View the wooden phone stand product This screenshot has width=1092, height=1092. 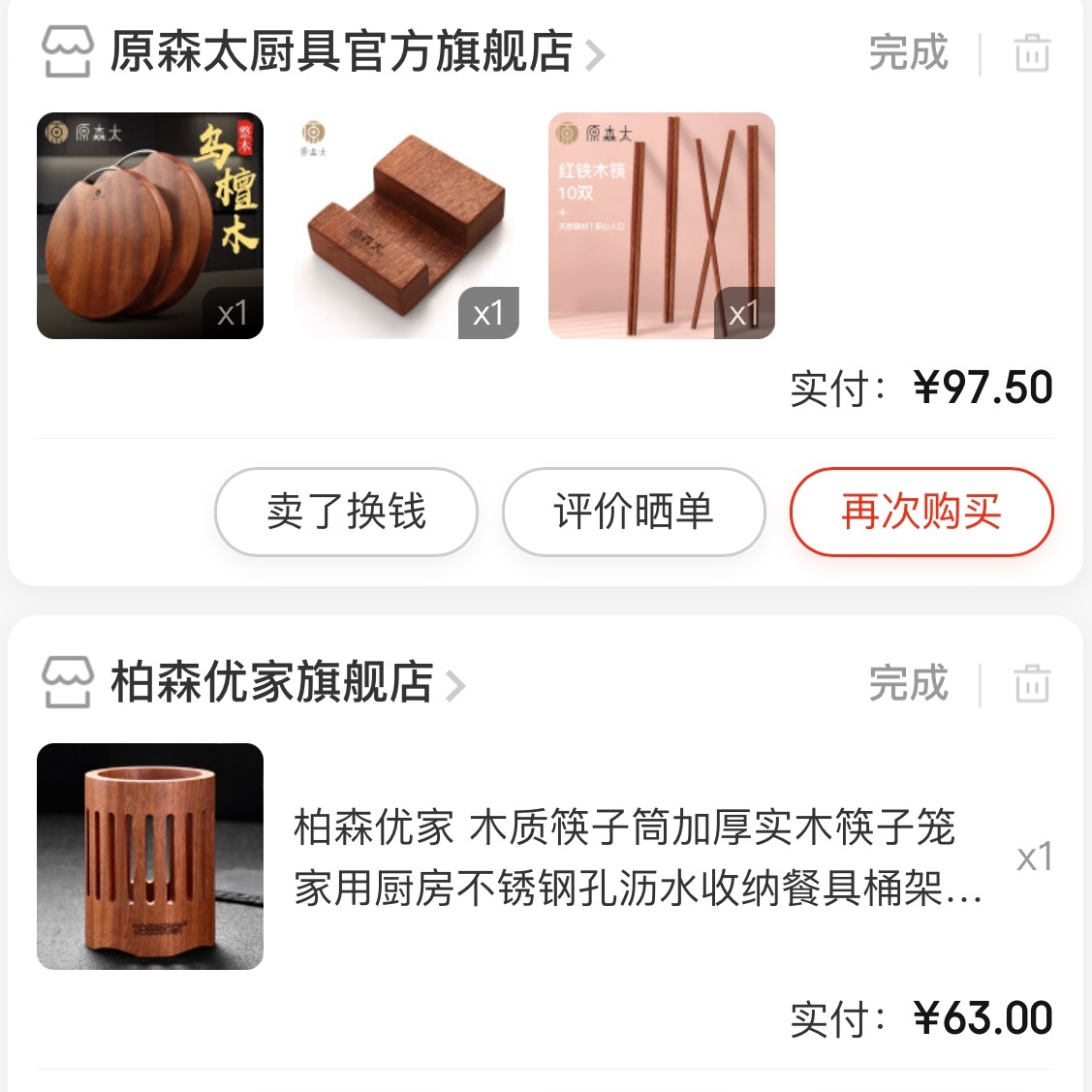pyautogui.click(x=406, y=226)
